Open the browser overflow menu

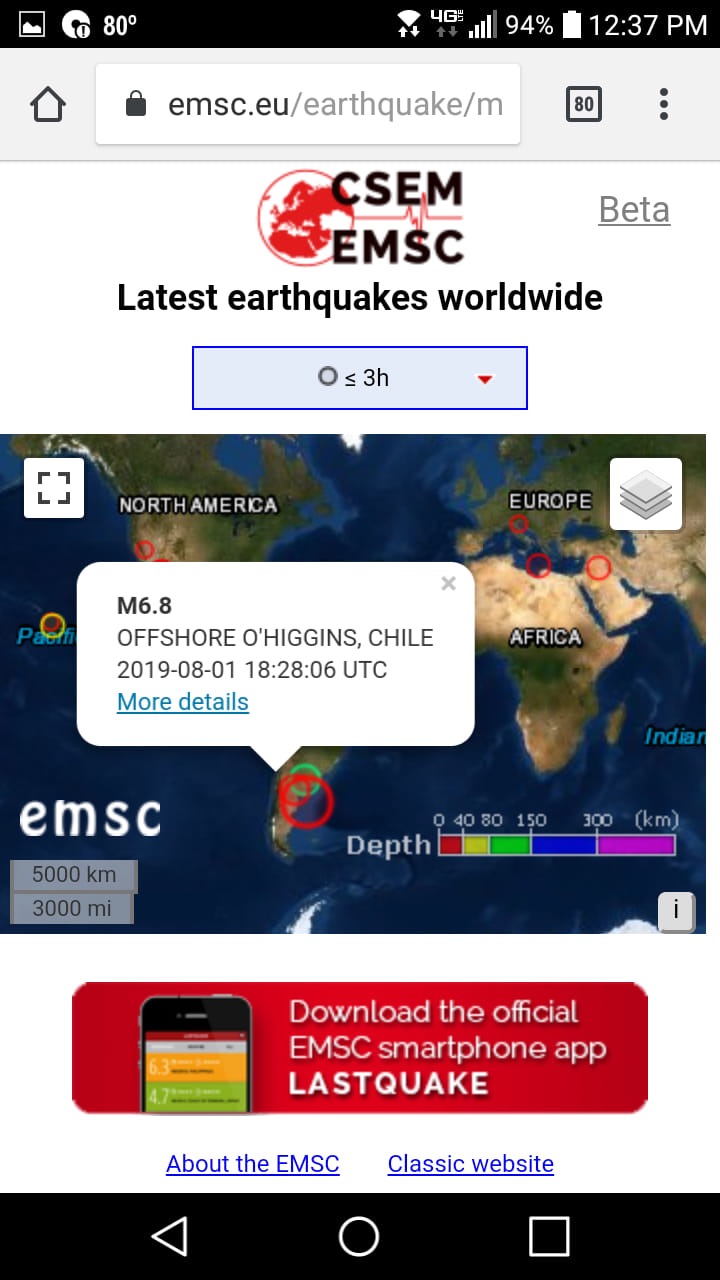pyautogui.click(x=664, y=104)
